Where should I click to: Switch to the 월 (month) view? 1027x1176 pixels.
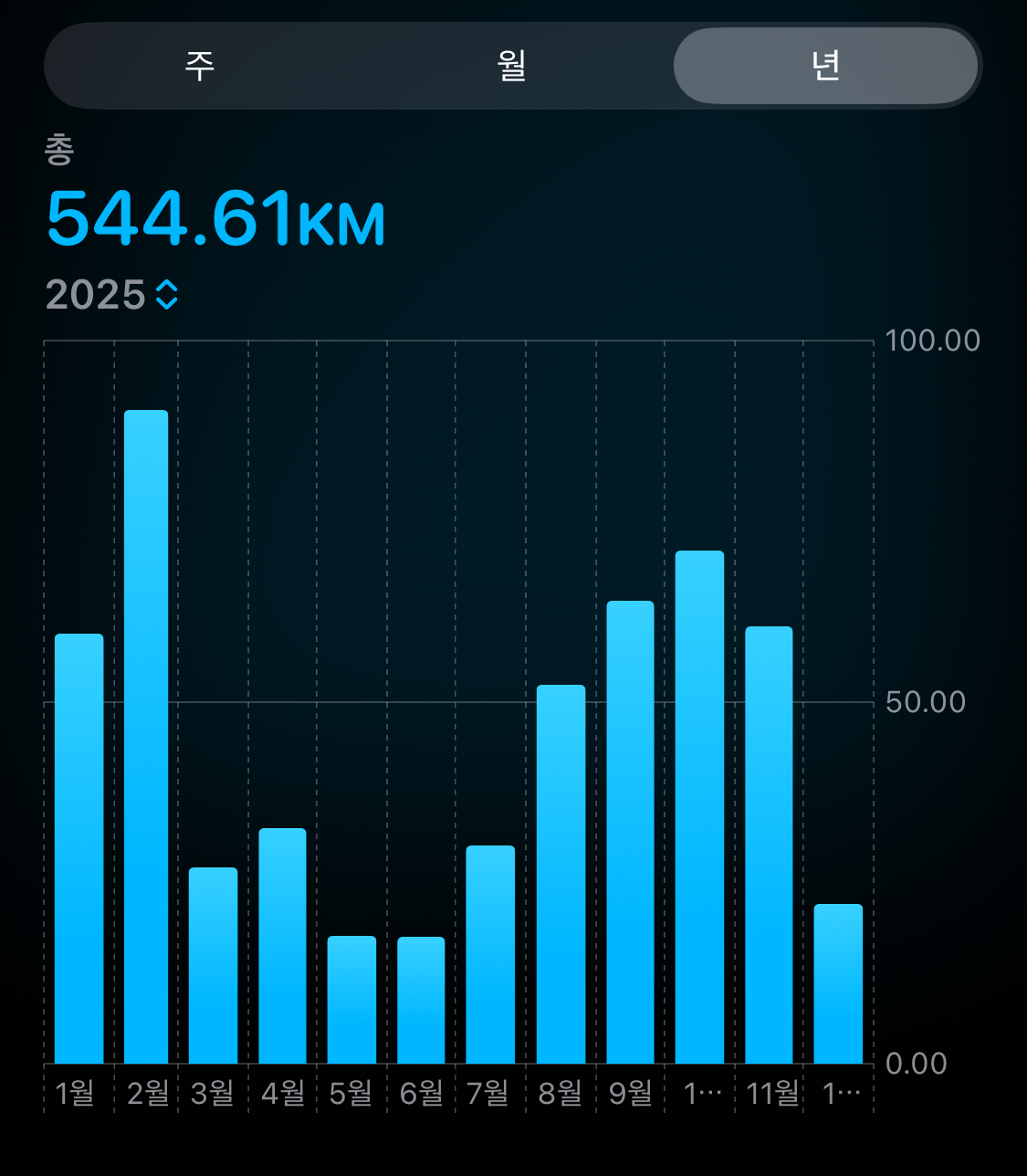[x=512, y=66]
